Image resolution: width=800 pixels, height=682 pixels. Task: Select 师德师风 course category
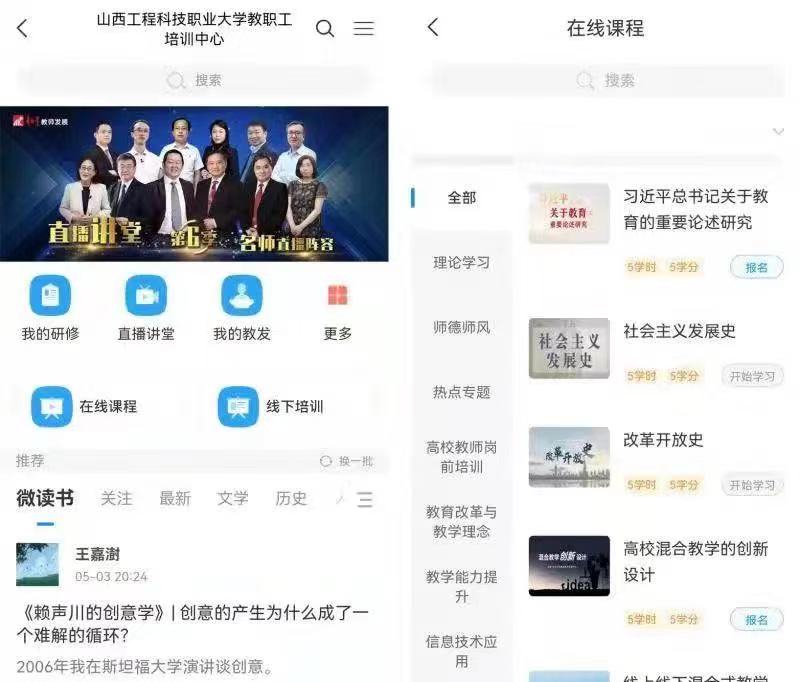click(461, 328)
